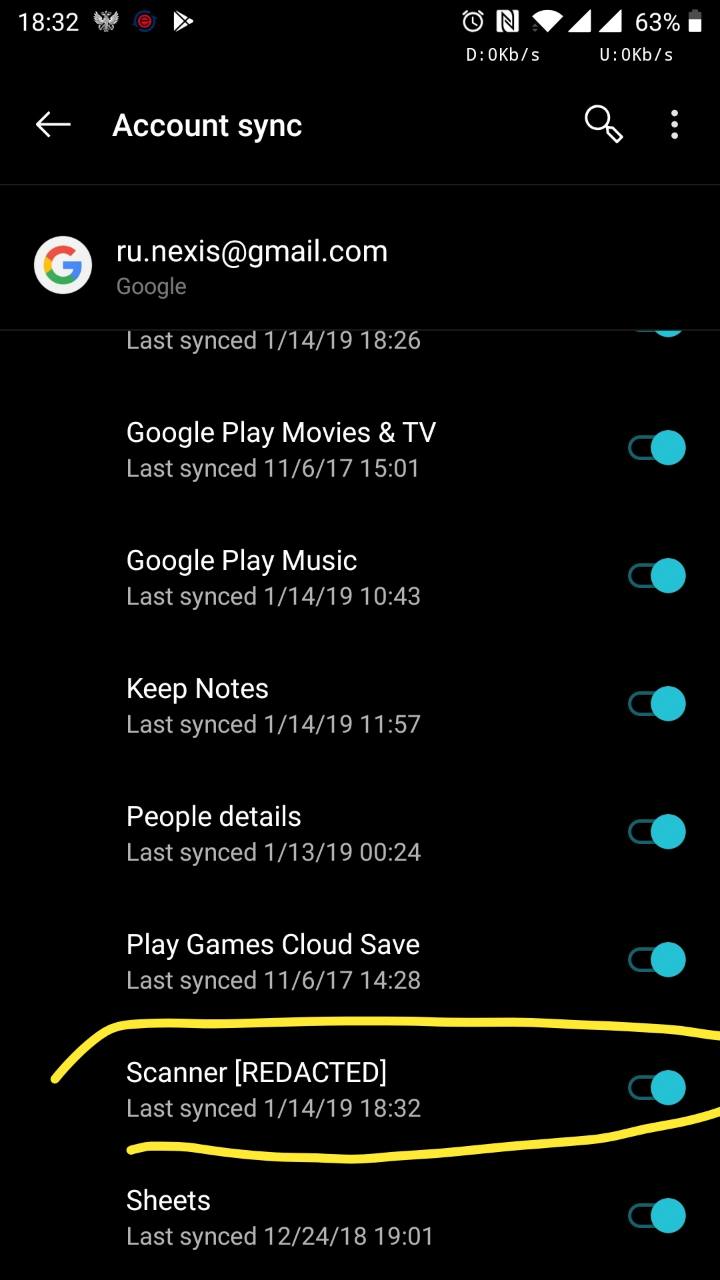Turn off Google Play Movies & TV sync
This screenshot has height=1280, width=720.
(657, 448)
